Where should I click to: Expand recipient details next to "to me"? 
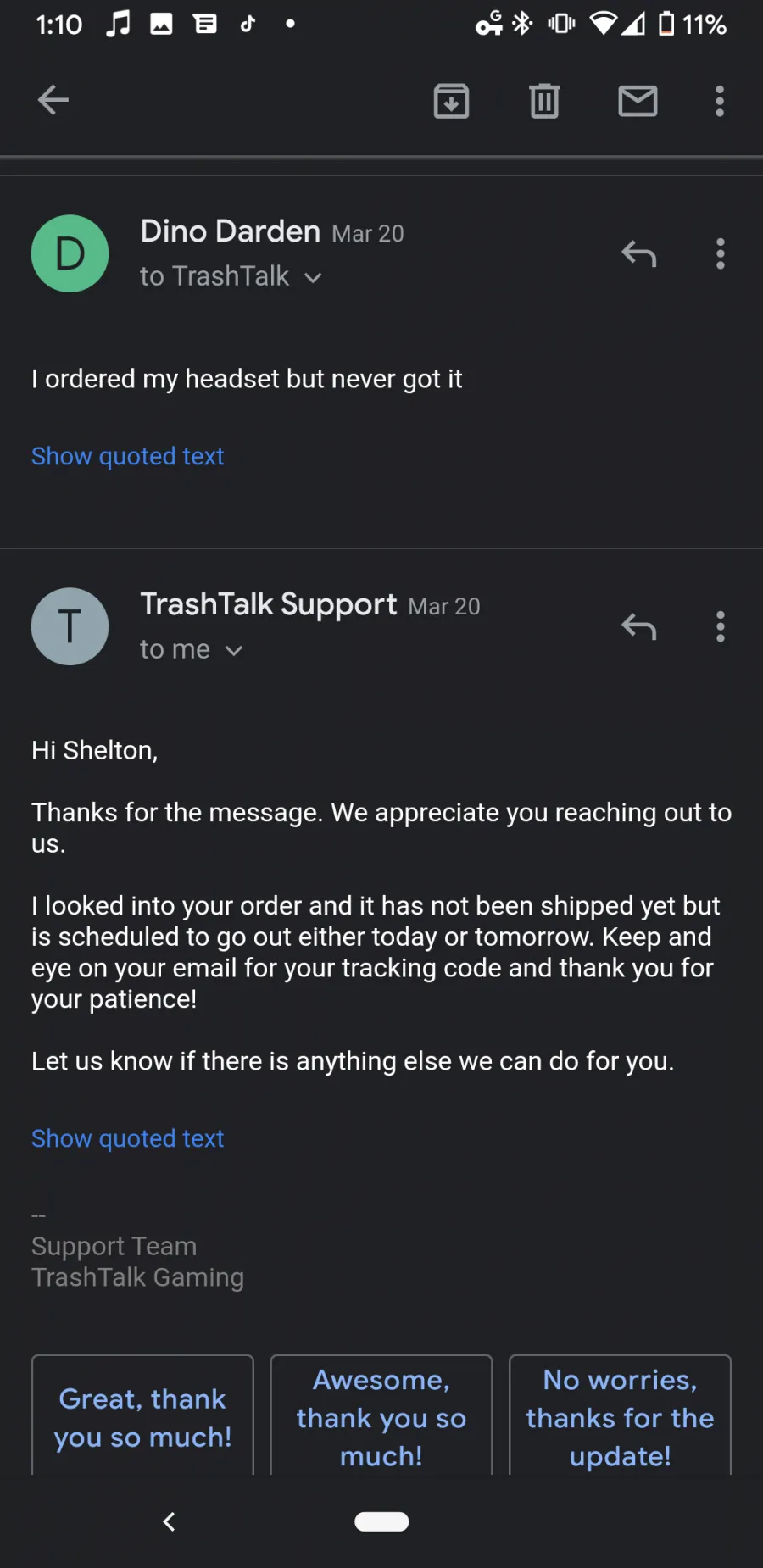point(234,650)
